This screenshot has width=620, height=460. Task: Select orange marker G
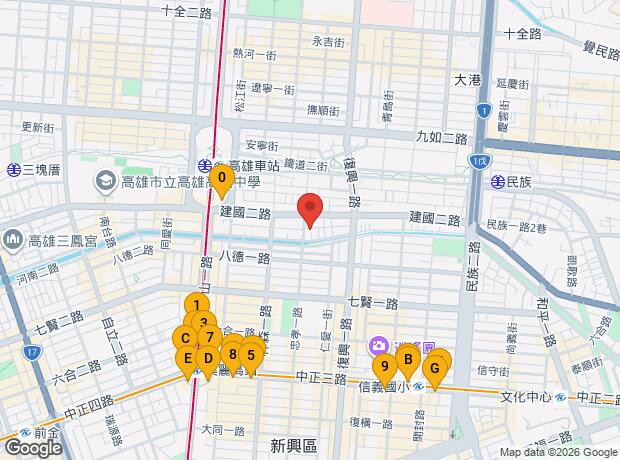click(x=435, y=368)
